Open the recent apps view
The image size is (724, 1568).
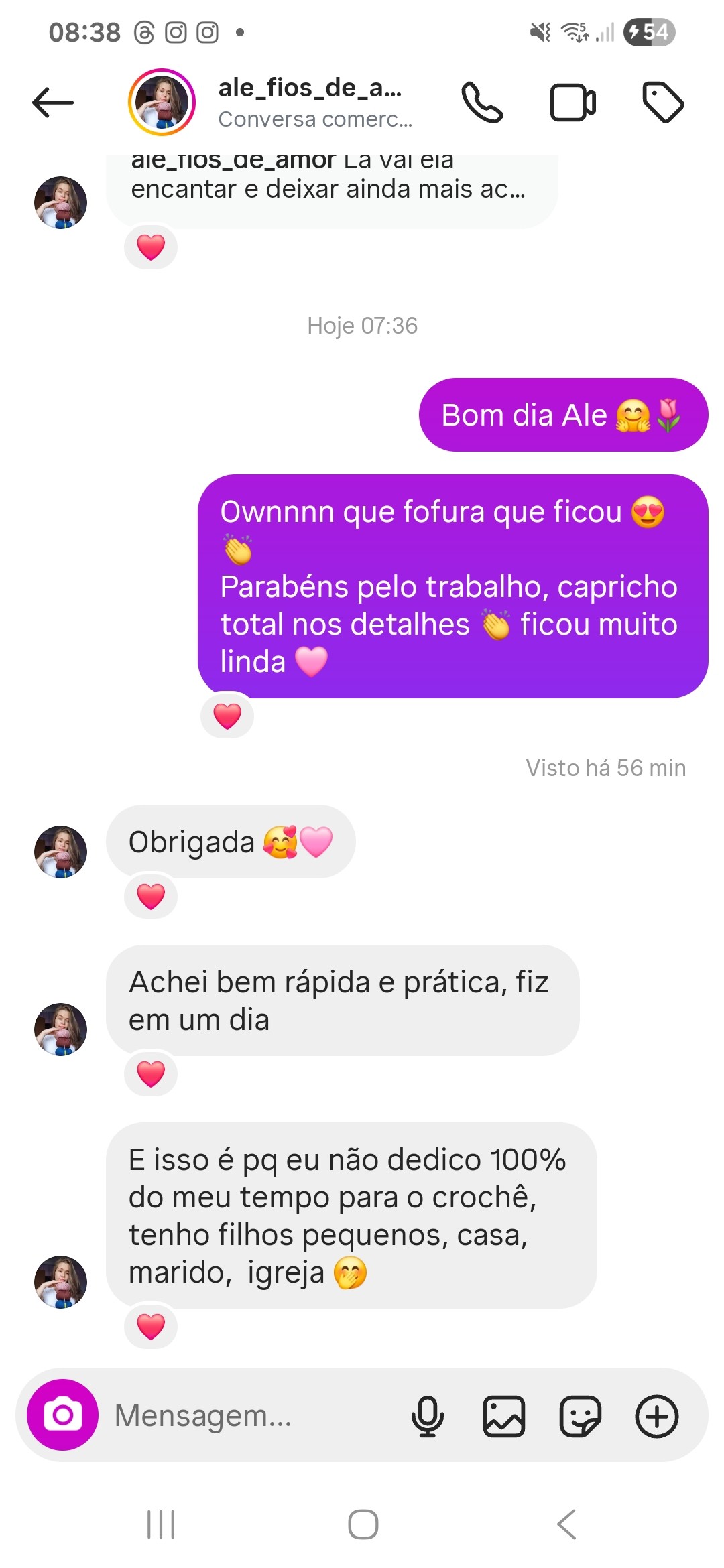click(161, 1524)
